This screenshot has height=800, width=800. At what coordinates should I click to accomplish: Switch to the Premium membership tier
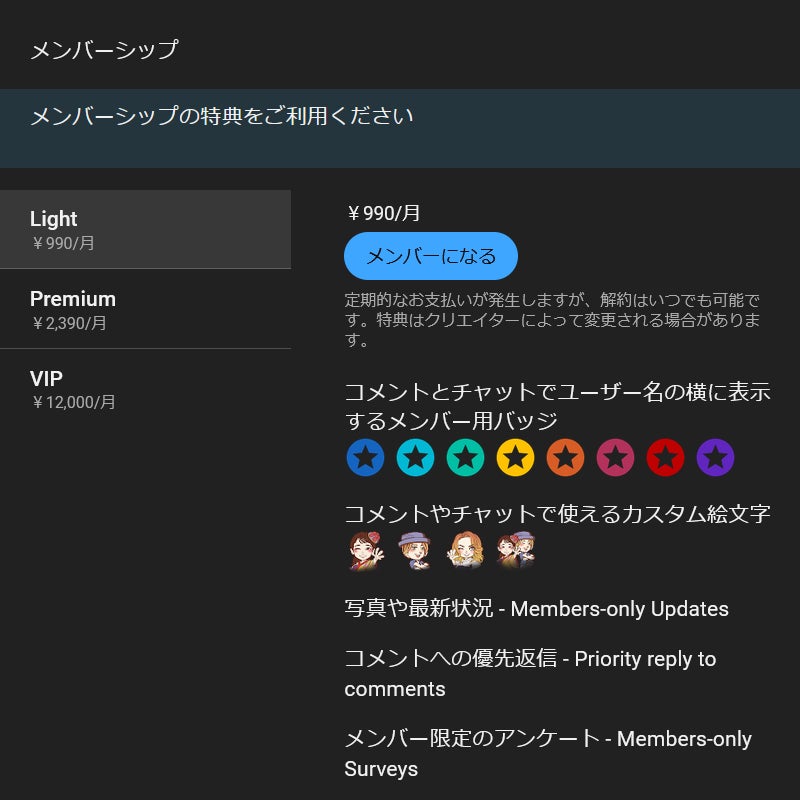[x=145, y=309]
